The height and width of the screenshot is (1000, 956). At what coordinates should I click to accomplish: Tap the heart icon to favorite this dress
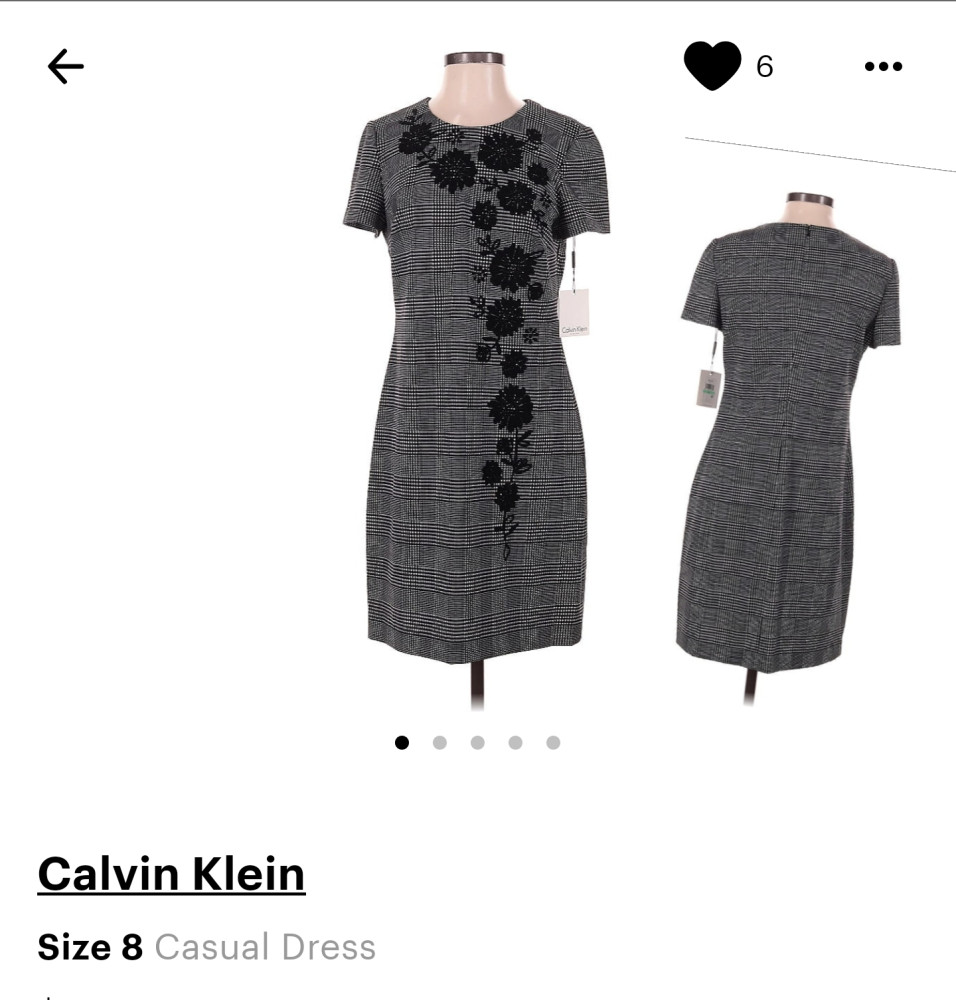click(712, 66)
